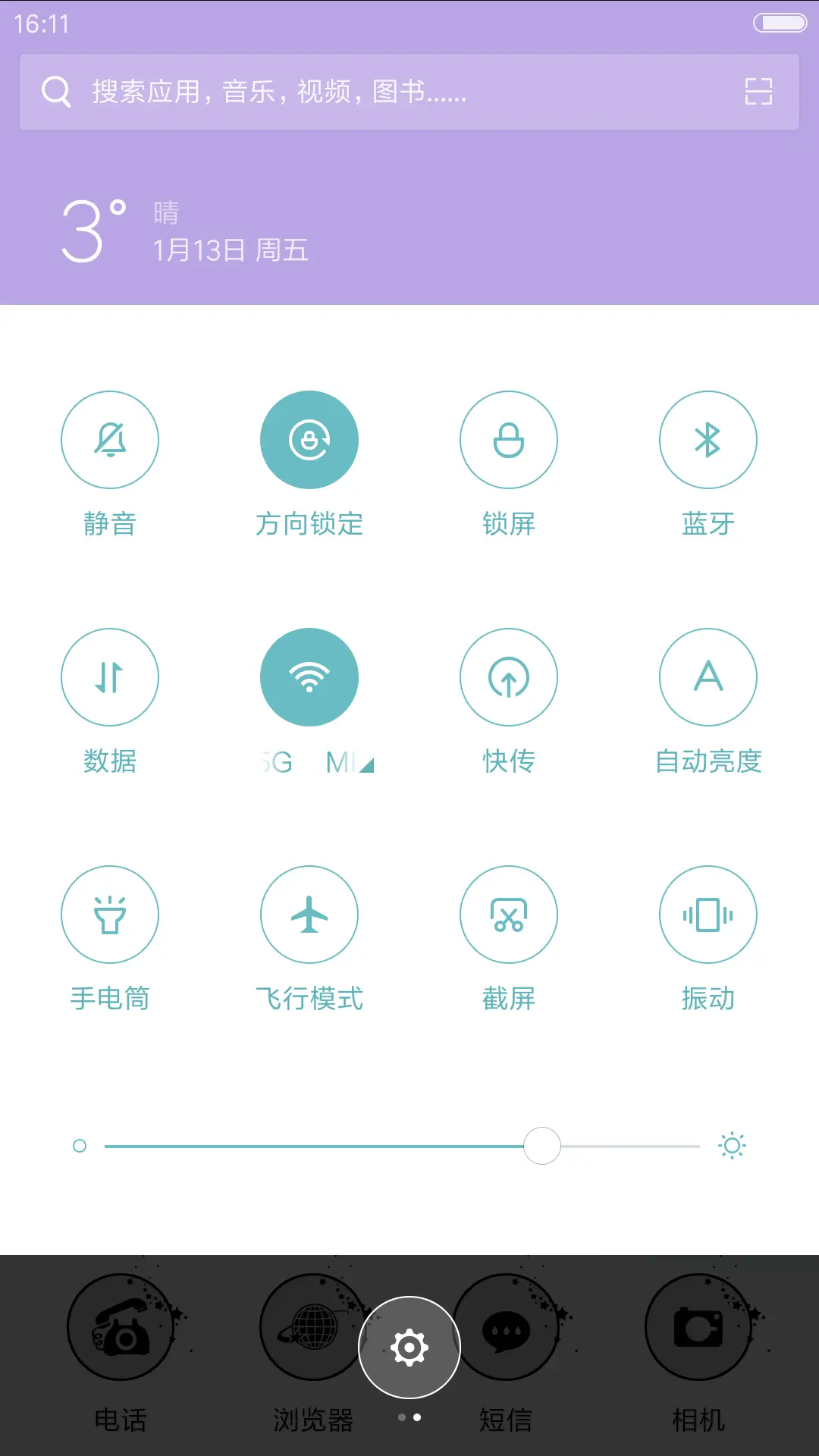Open Settings using the gear icon
819x1456 pixels.
pos(409,1348)
